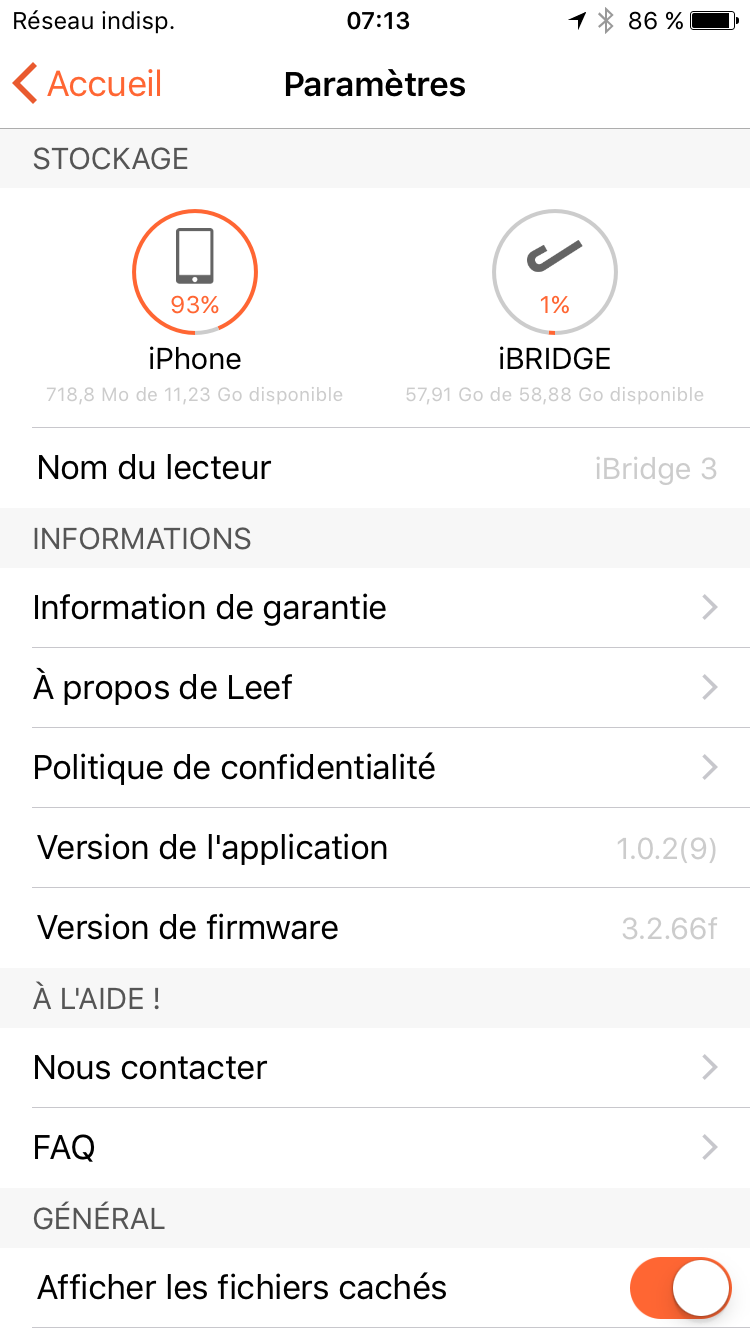Open À propos de Leef

(375, 688)
